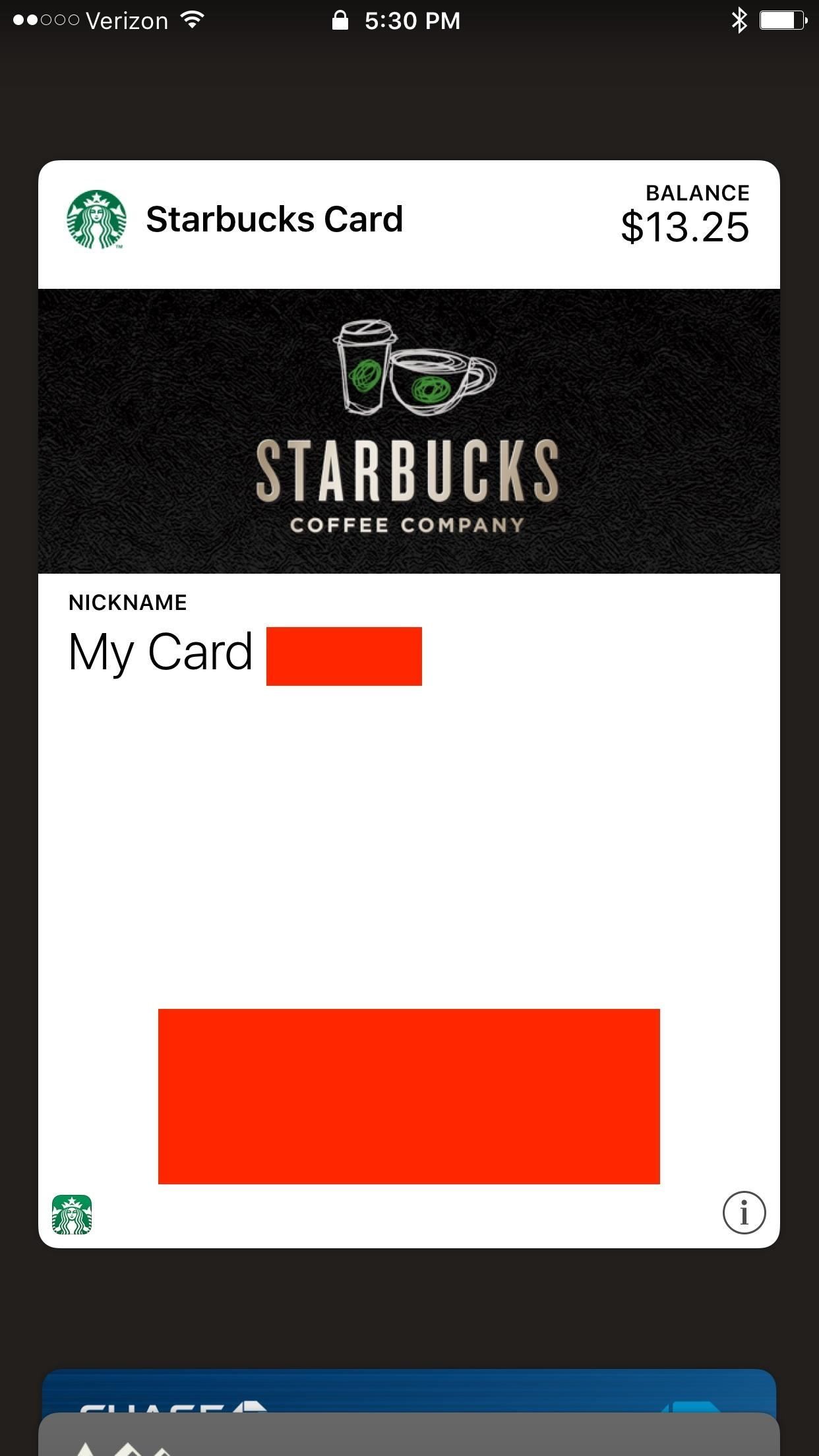The width and height of the screenshot is (819, 1456).
Task: Open the Starbucks app icon shortcut
Action: click(72, 1214)
